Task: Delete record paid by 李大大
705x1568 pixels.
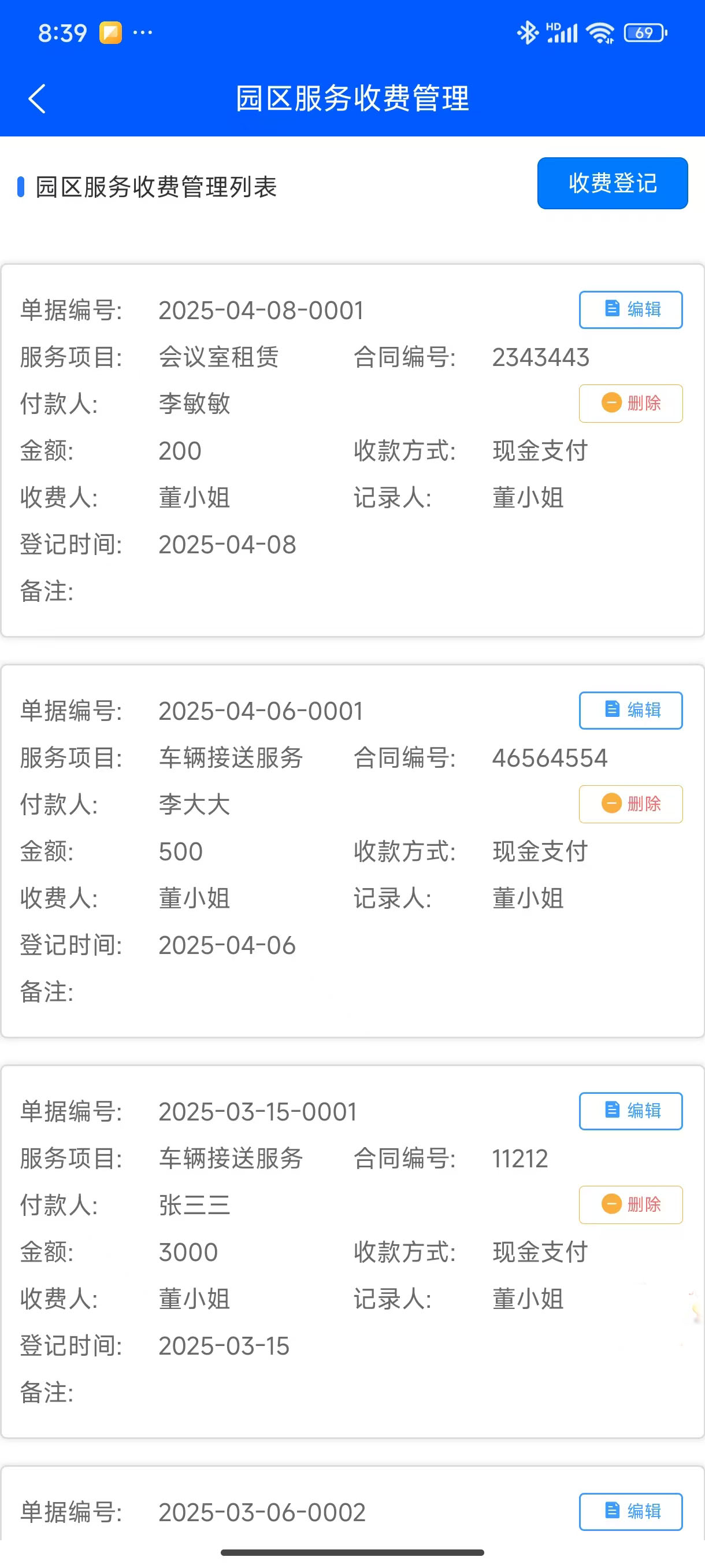Action: tap(630, 804)
